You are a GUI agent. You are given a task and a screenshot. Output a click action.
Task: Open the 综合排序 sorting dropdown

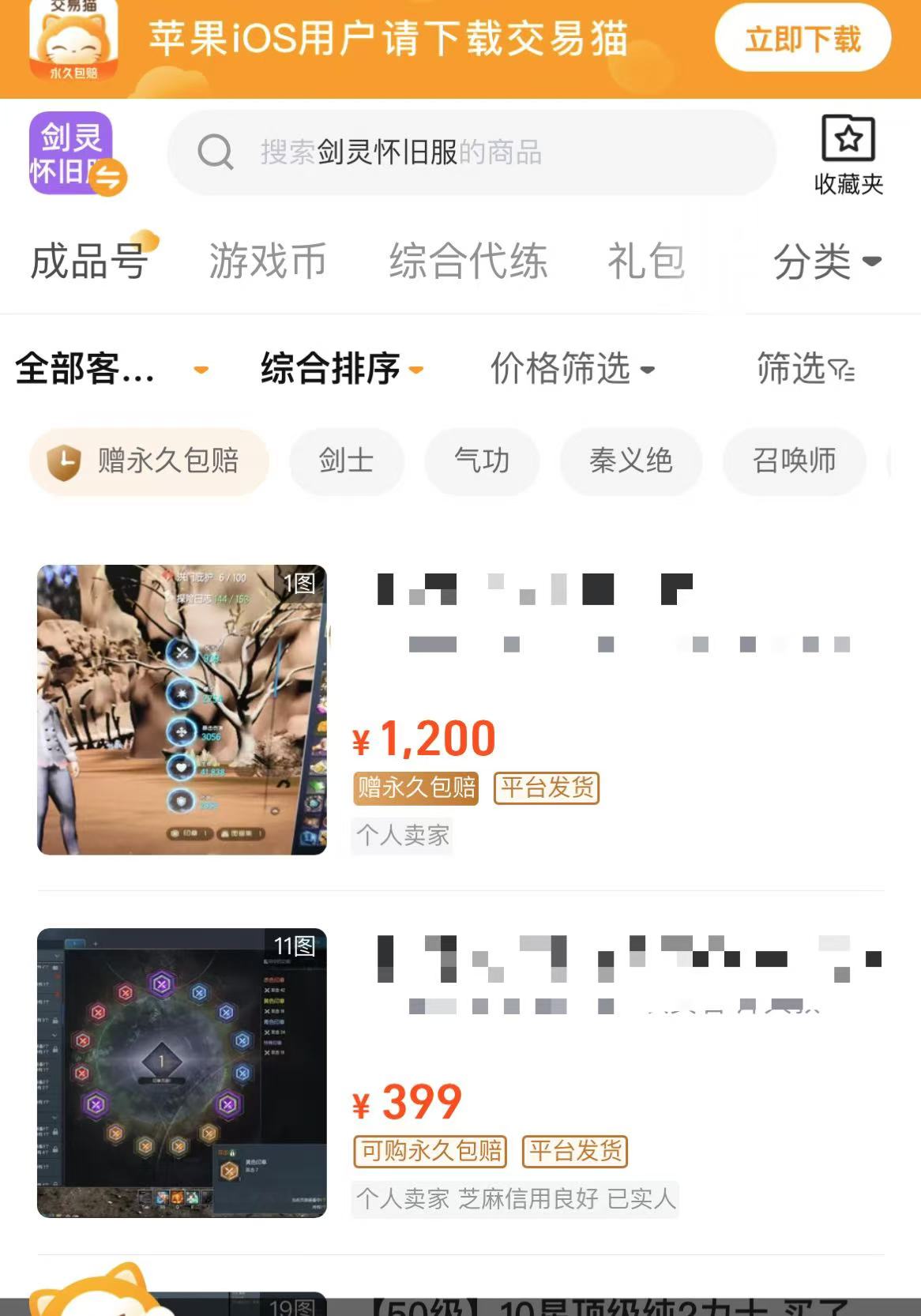click(341, 368)
